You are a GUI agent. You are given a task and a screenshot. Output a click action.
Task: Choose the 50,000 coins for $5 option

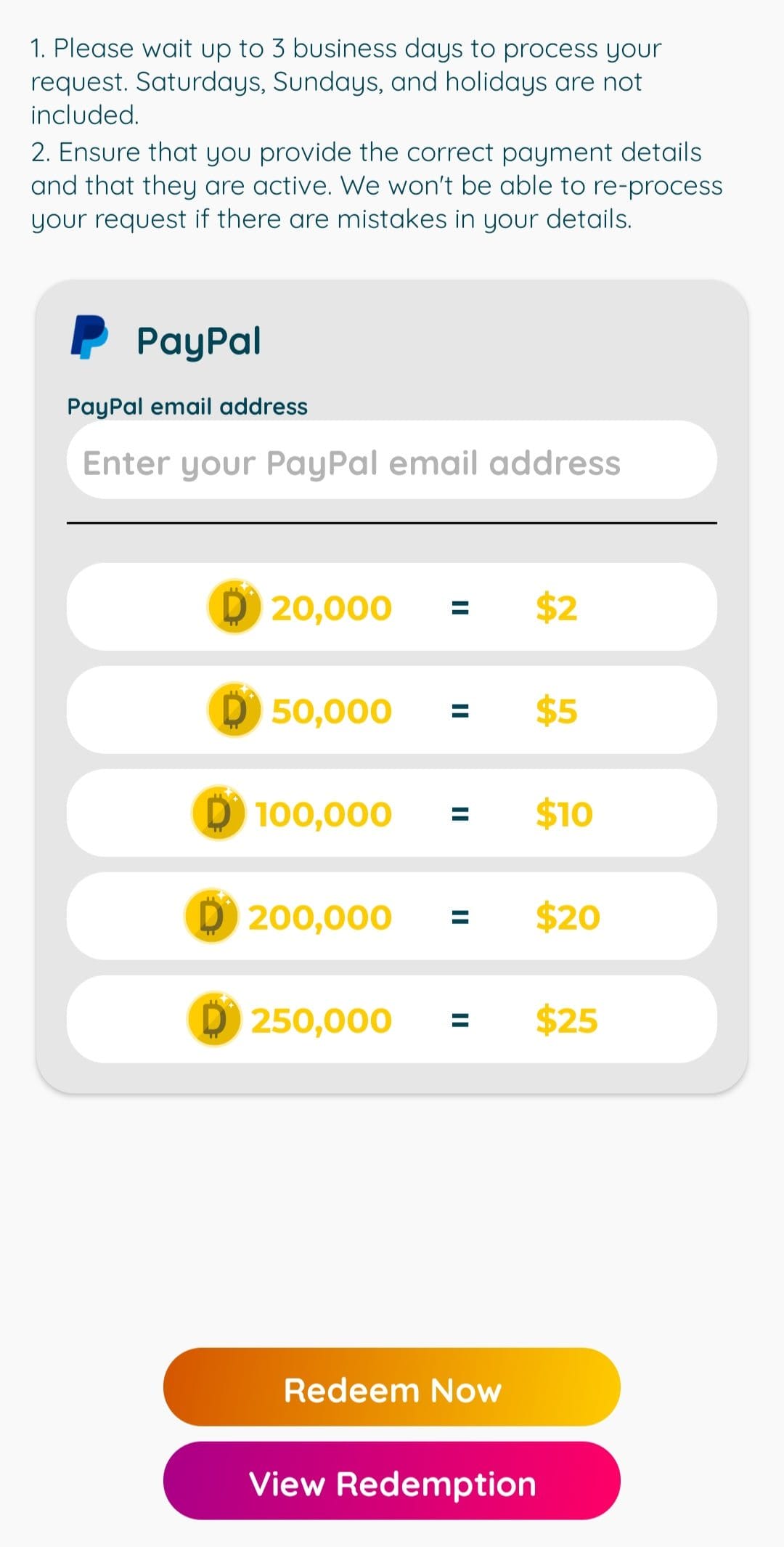coord(392,710)
